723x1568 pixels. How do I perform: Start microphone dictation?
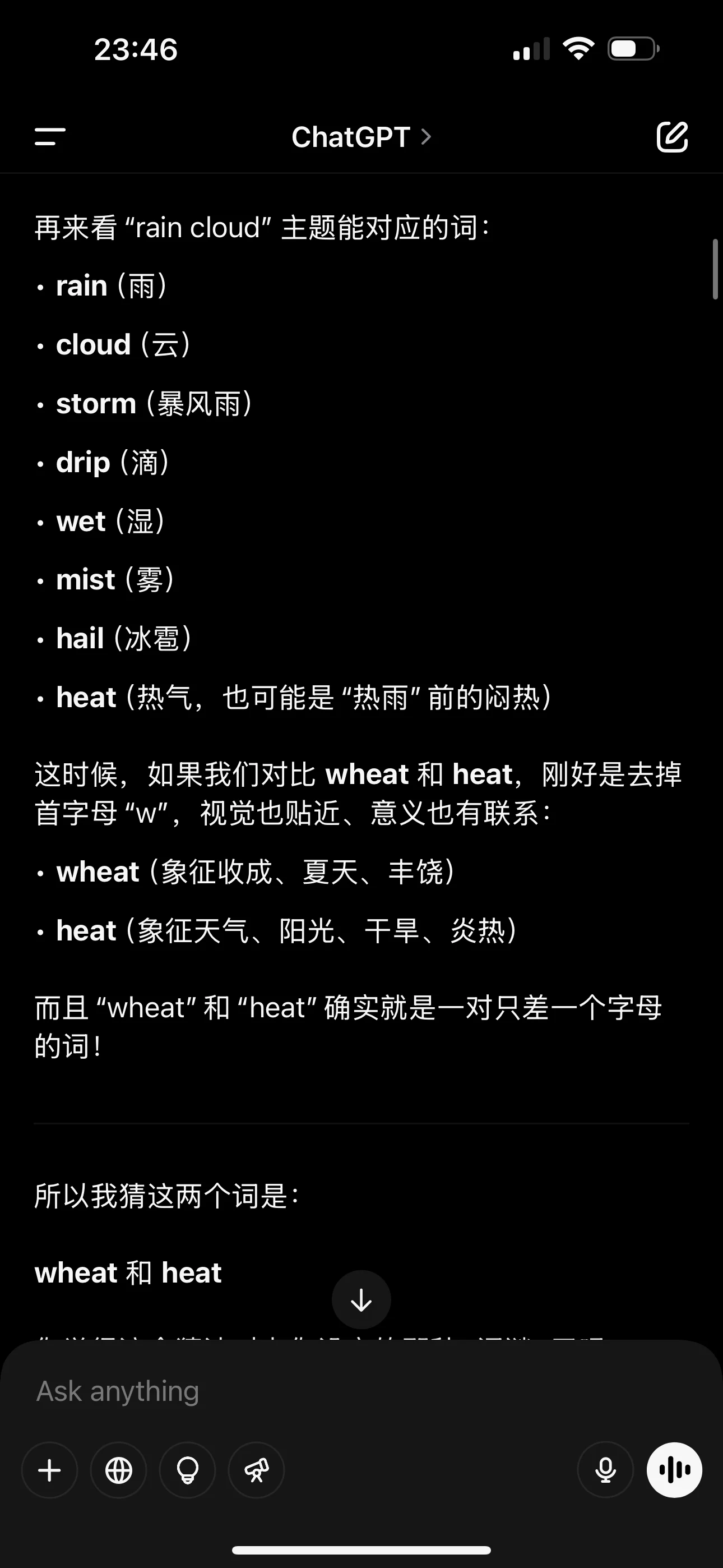pos(605,1470)
